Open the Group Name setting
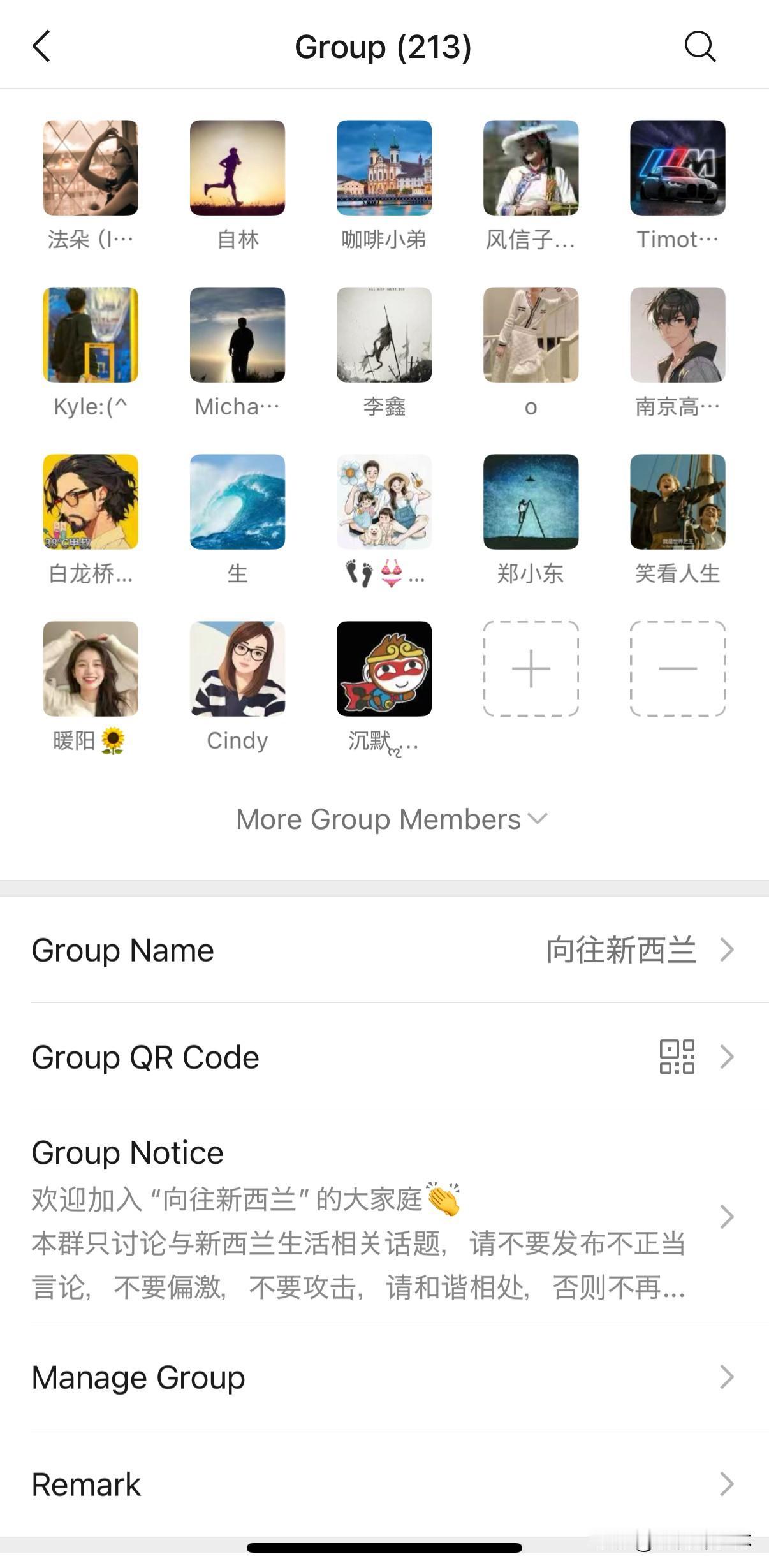This screenshot has height=1568, width=769. click(x=384, y=950)
